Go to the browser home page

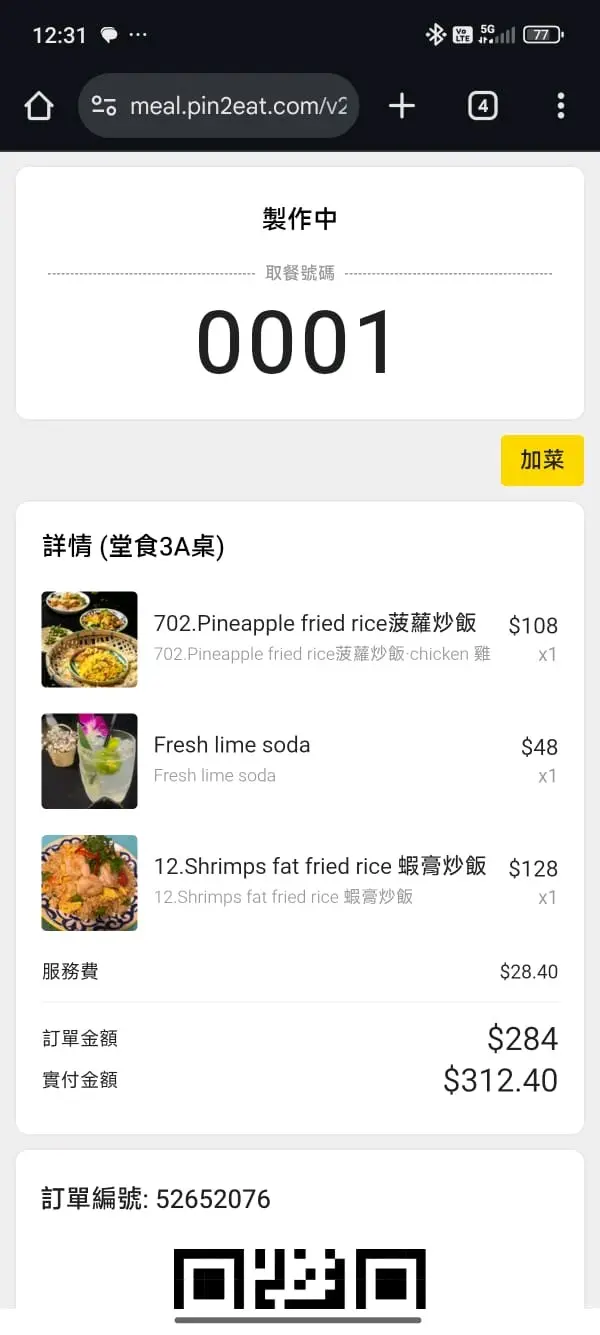39,106
